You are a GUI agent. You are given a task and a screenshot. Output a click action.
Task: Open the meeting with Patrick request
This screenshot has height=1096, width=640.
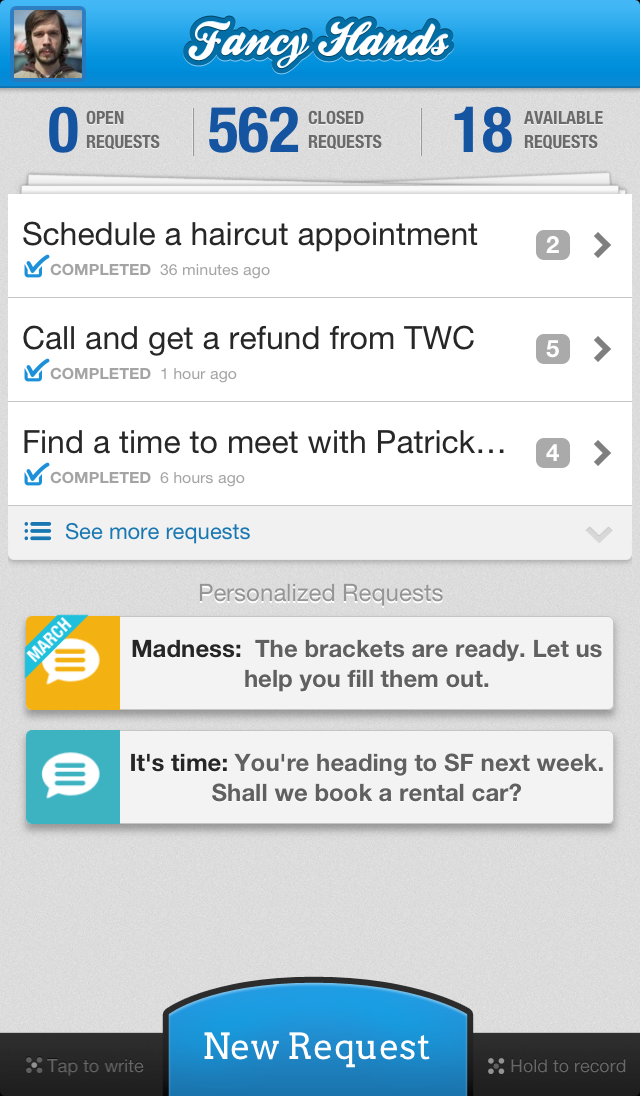pyautogui.click(x=320, y=454)
